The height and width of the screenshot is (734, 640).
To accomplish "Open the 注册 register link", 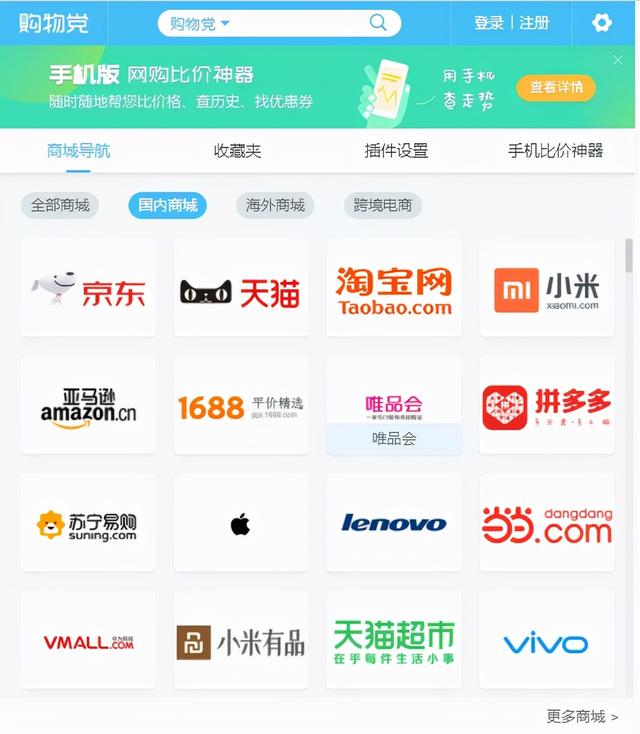I will [x=535, y=22].
